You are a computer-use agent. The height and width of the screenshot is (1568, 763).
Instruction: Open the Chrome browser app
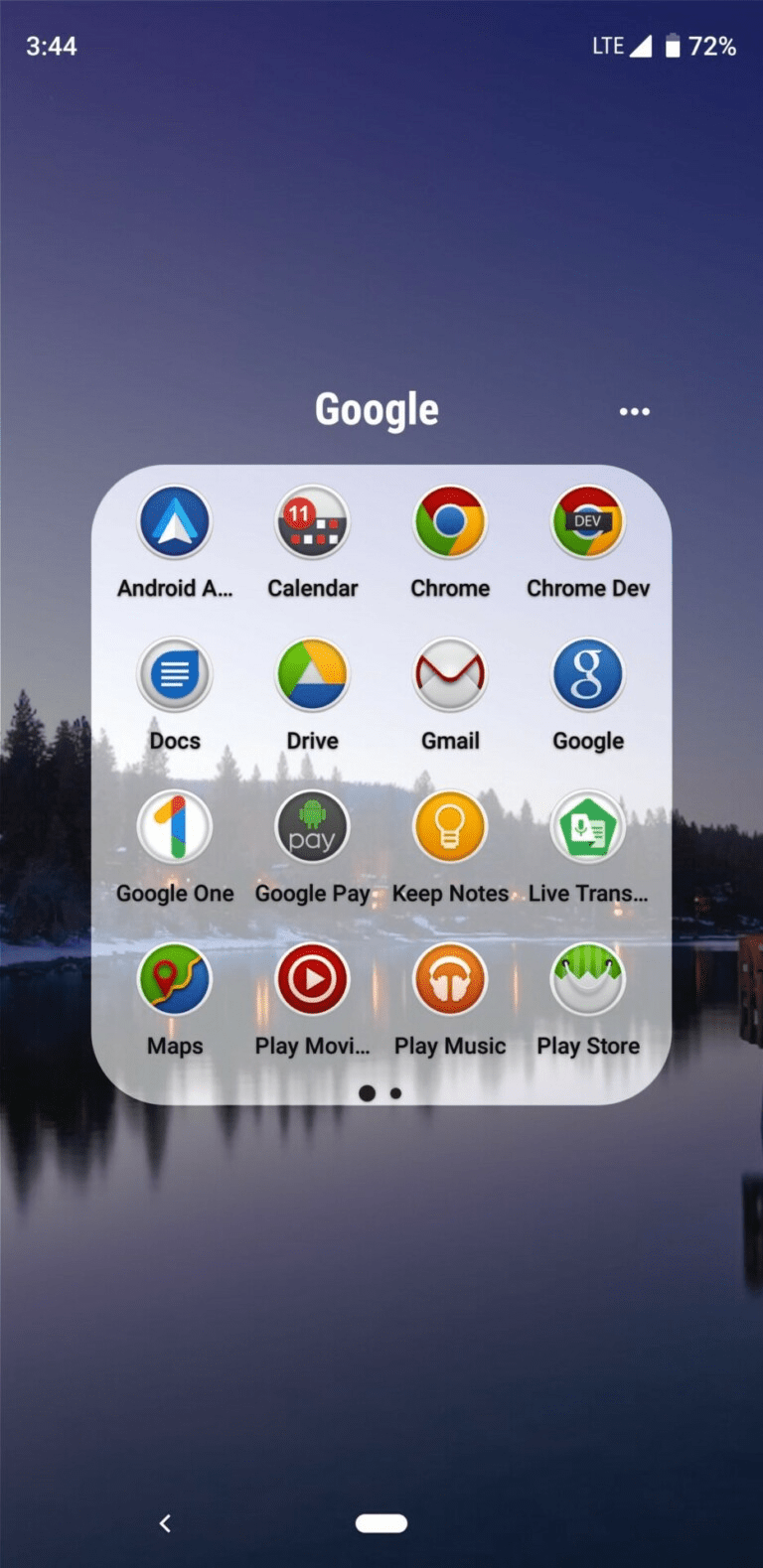point(450,521)
